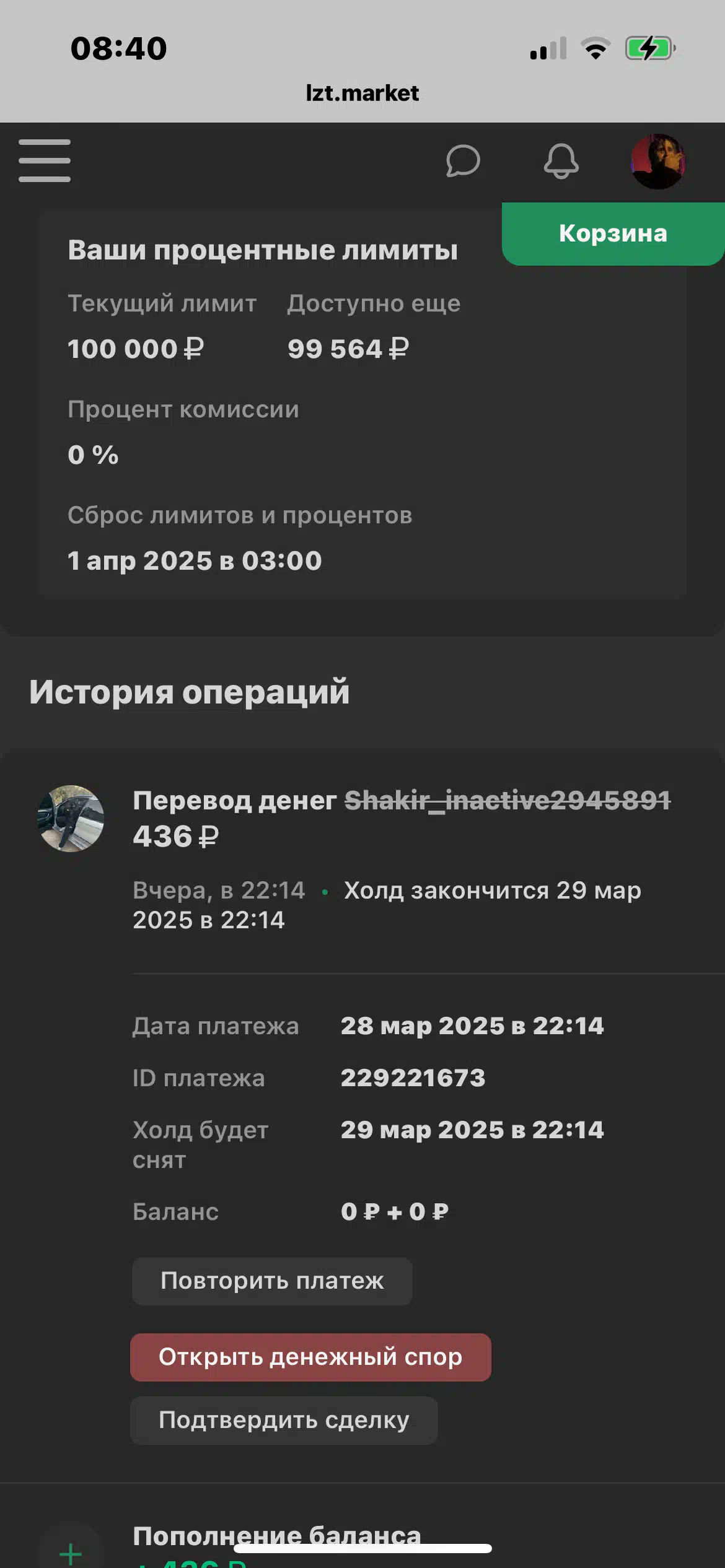Image resolution: width=725 pixels, height=1568 pixels.
Task: Tap the recipient avatar on the Перевод денег operation
Action: [71, 818]
